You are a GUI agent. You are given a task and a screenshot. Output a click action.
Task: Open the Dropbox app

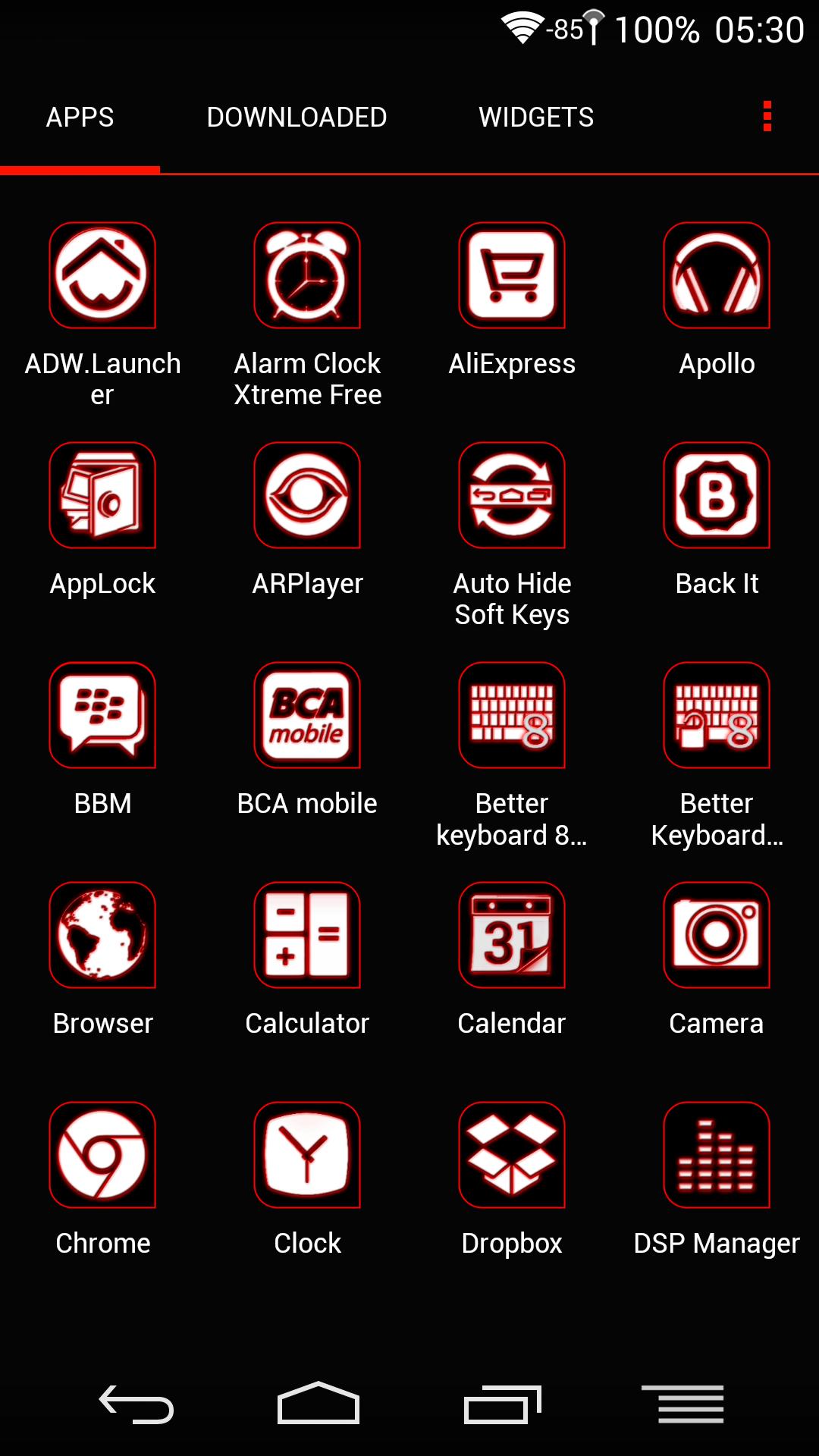(x=512, y=1154)
